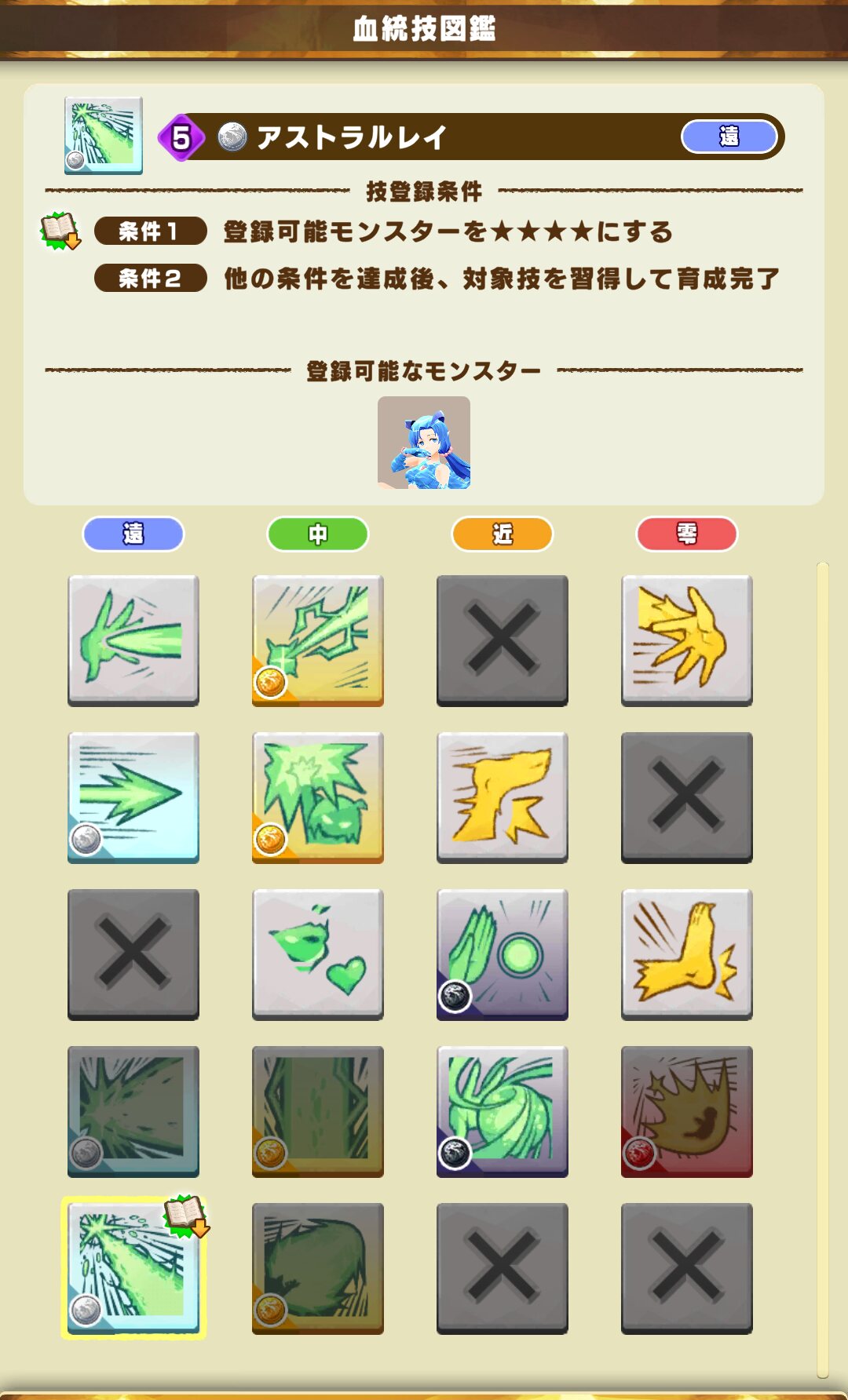Select the yellow open-hand slap skill

[x=687, y=640]
